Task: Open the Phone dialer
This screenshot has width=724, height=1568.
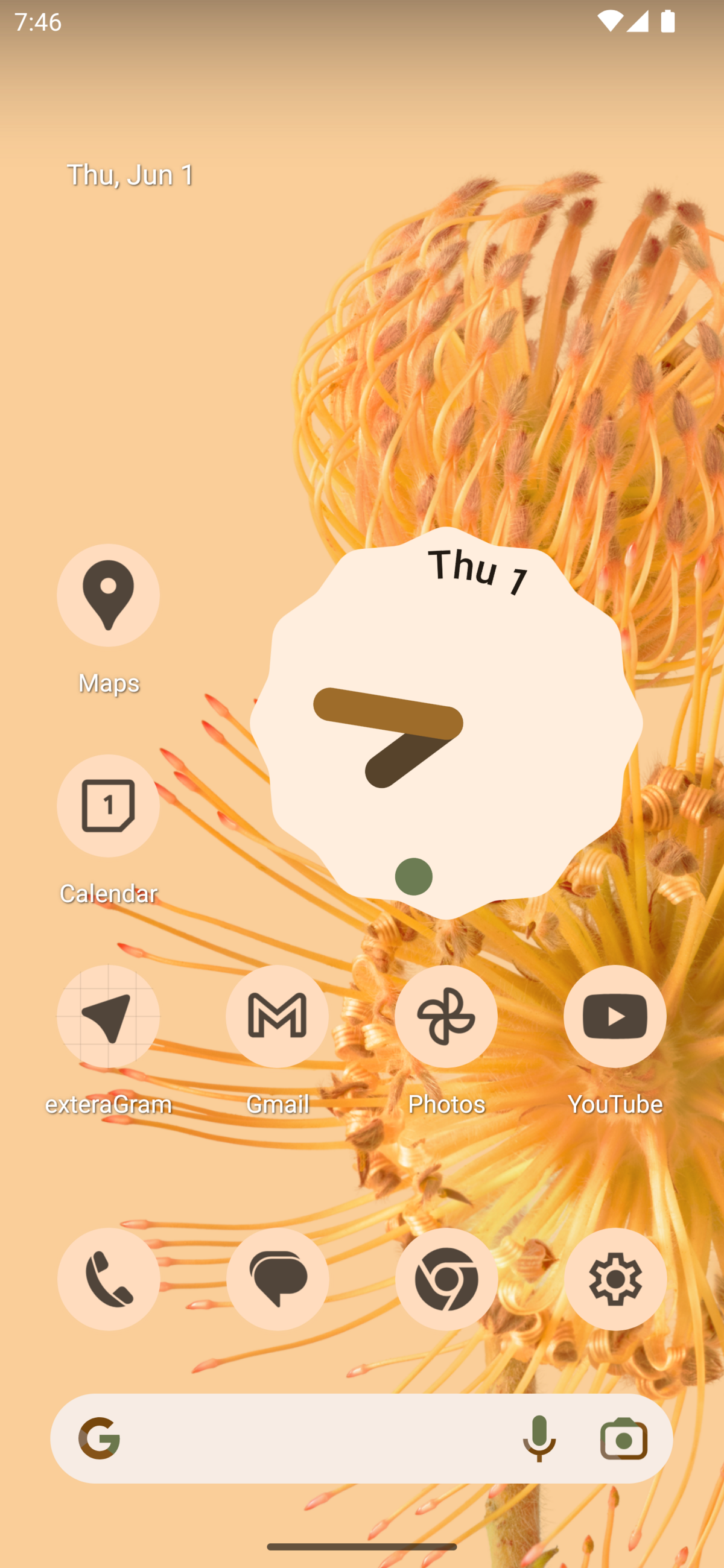Action: pyautogui.click(x=109, y=1279)
